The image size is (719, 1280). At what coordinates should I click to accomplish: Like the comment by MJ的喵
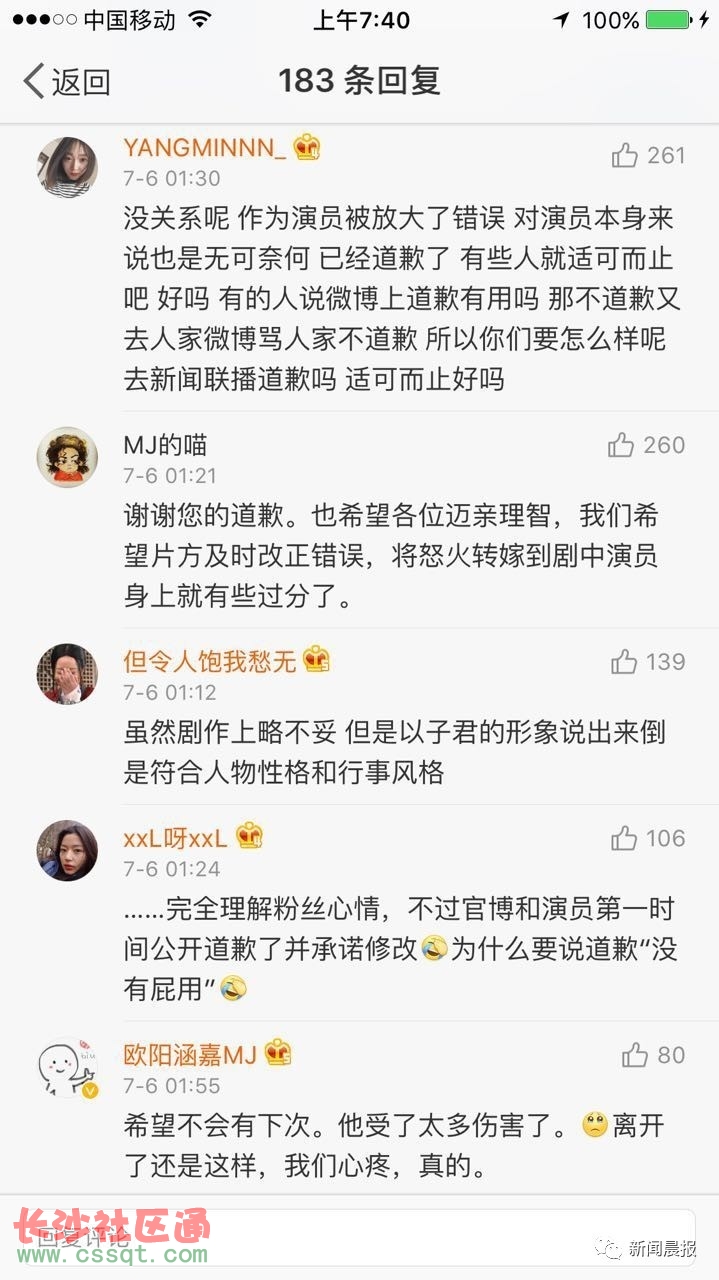tap(622, 445)
